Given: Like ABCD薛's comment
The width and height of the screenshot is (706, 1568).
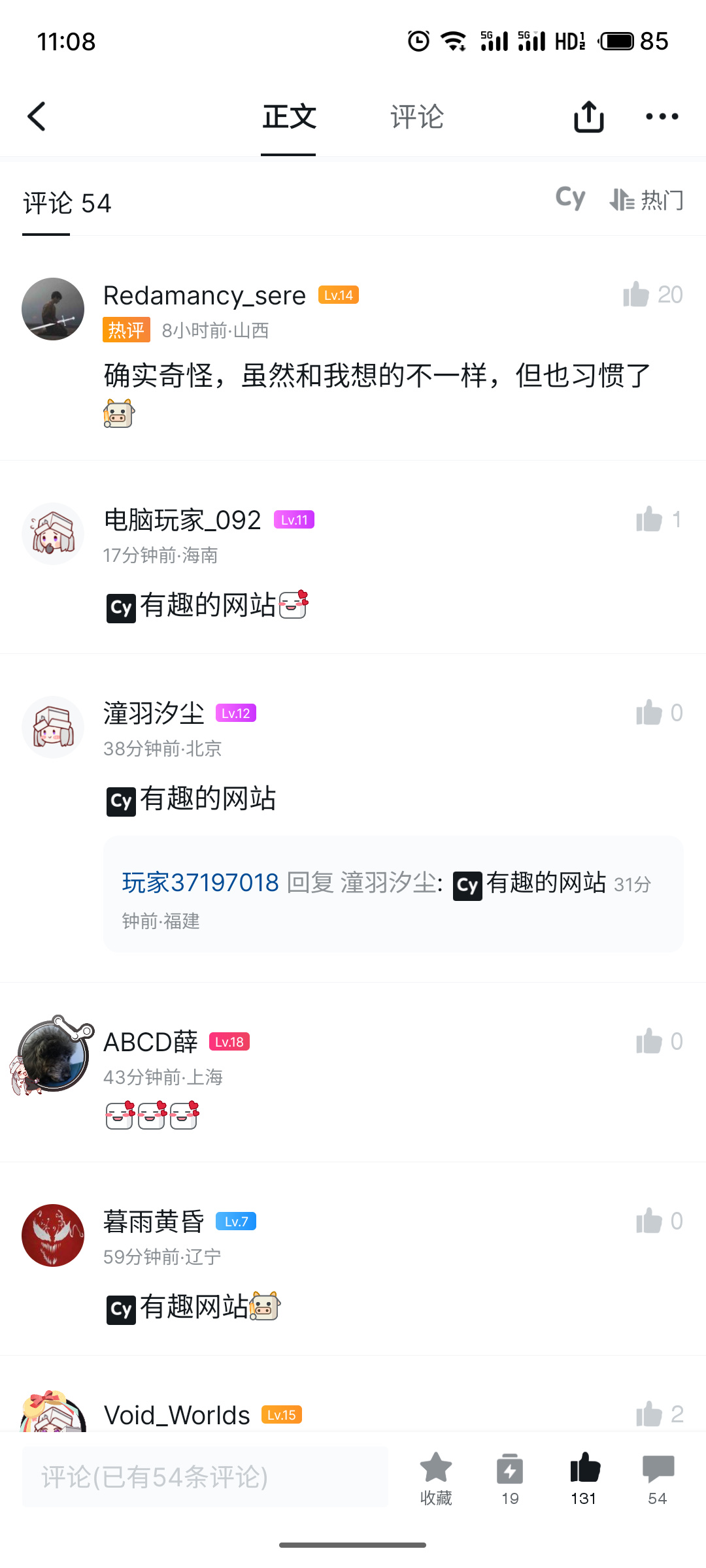Looking at the screenshot, I should click(x=649, y=1041).
